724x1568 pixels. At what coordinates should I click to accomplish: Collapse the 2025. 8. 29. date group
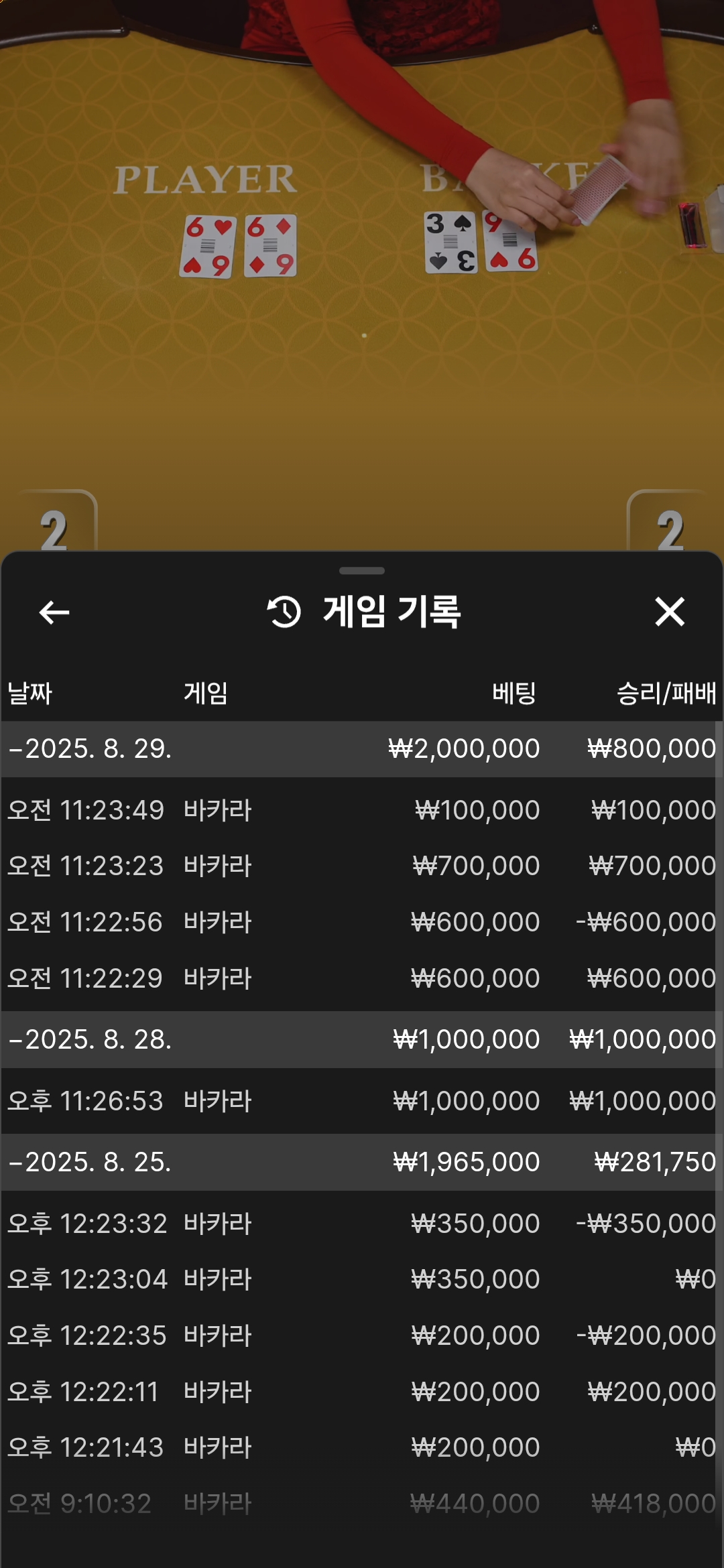[x=361, y=748]
